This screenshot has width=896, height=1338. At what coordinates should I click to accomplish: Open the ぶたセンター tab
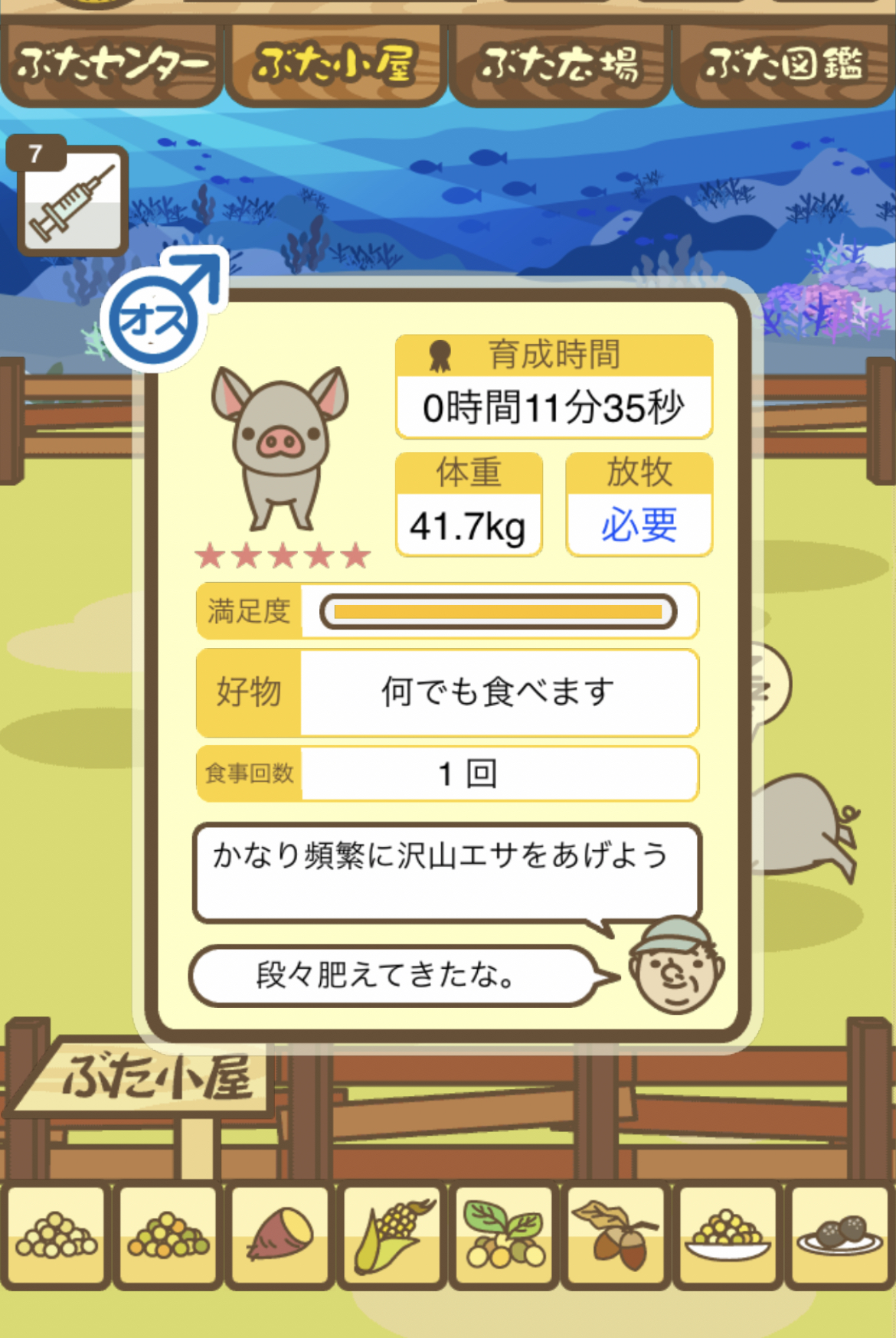[112, 64]
